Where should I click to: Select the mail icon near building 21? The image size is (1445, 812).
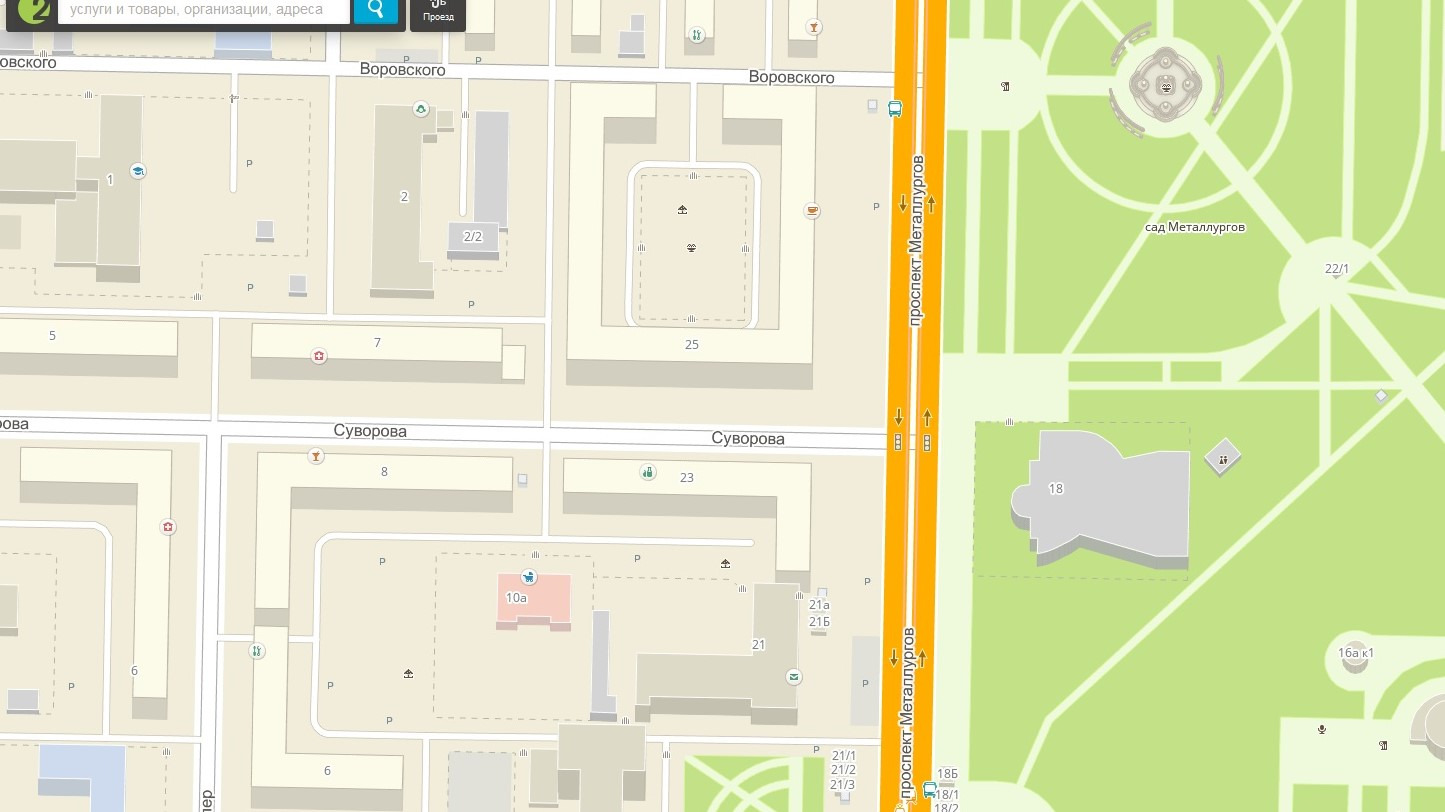click(x=793, y=677)
